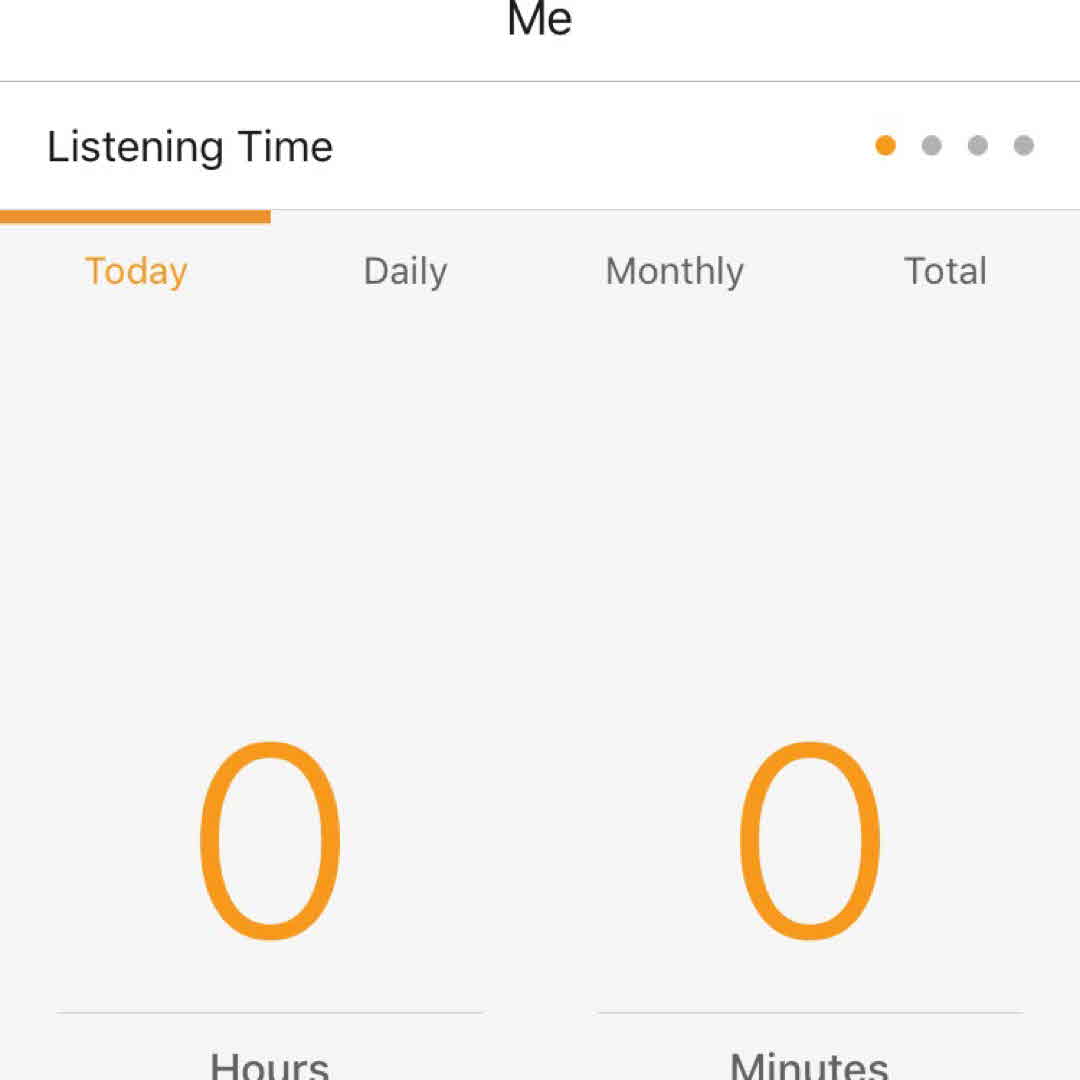Image resolution: width=1080 pixels, height=1080 pixels.
Task: Show Total listening time
Action: tap(945, 271)
